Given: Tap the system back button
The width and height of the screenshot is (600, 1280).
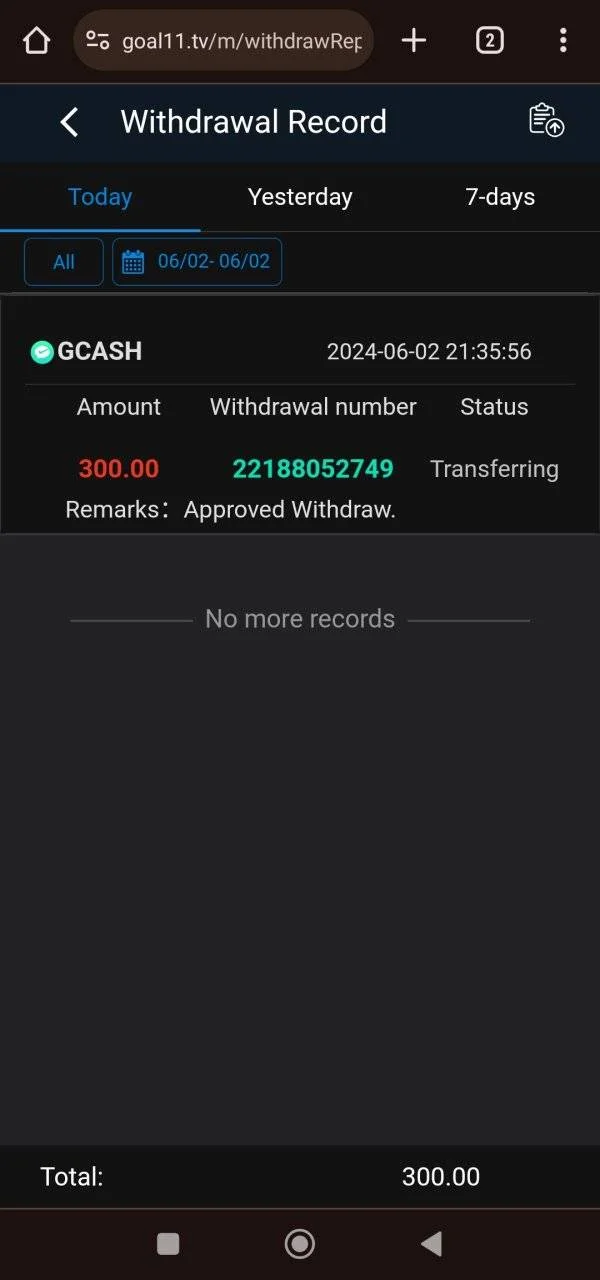Looking at the screenshot, I should 431,1243.
